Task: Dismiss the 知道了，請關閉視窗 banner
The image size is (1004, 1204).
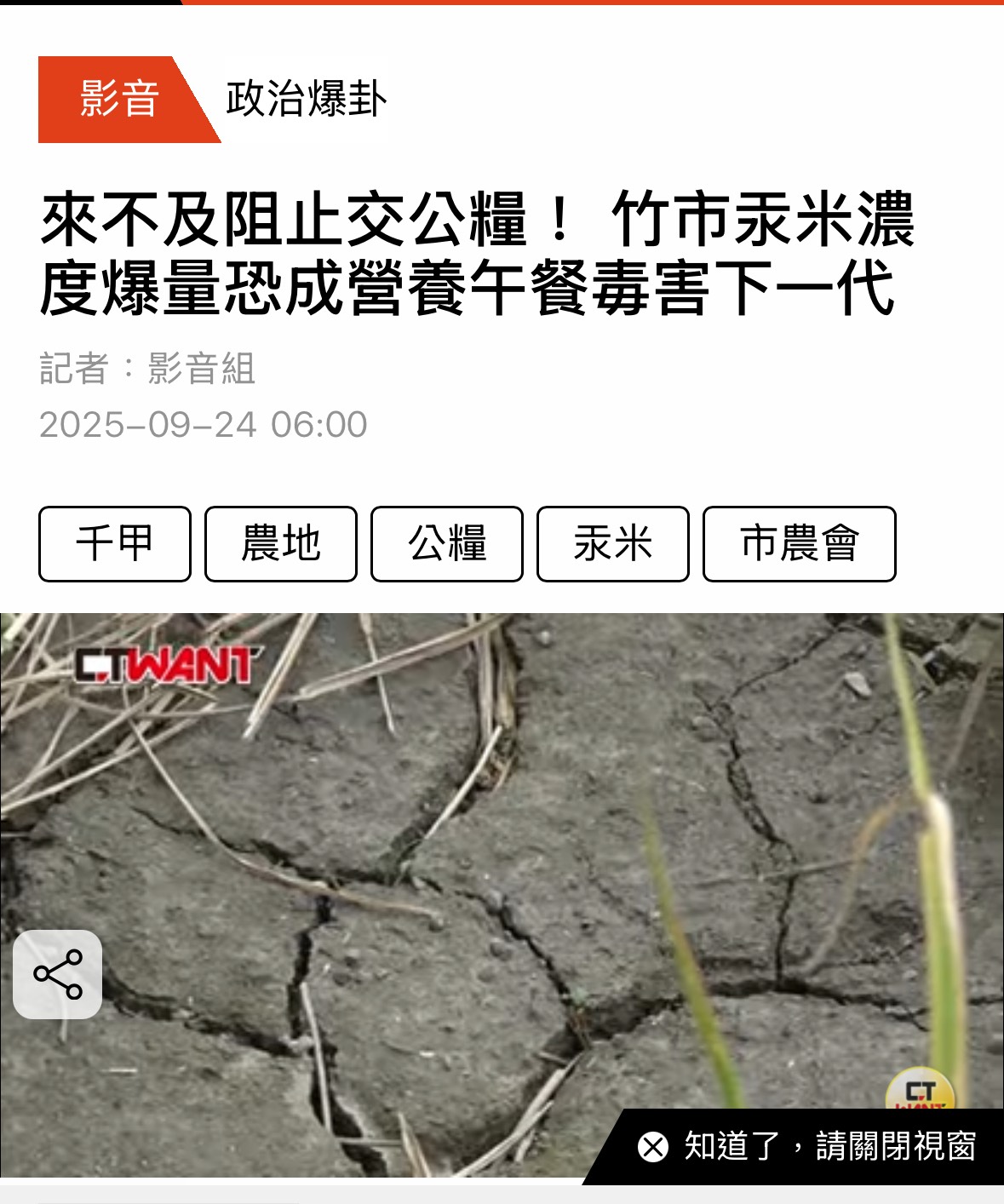Action: point(806,1147)
